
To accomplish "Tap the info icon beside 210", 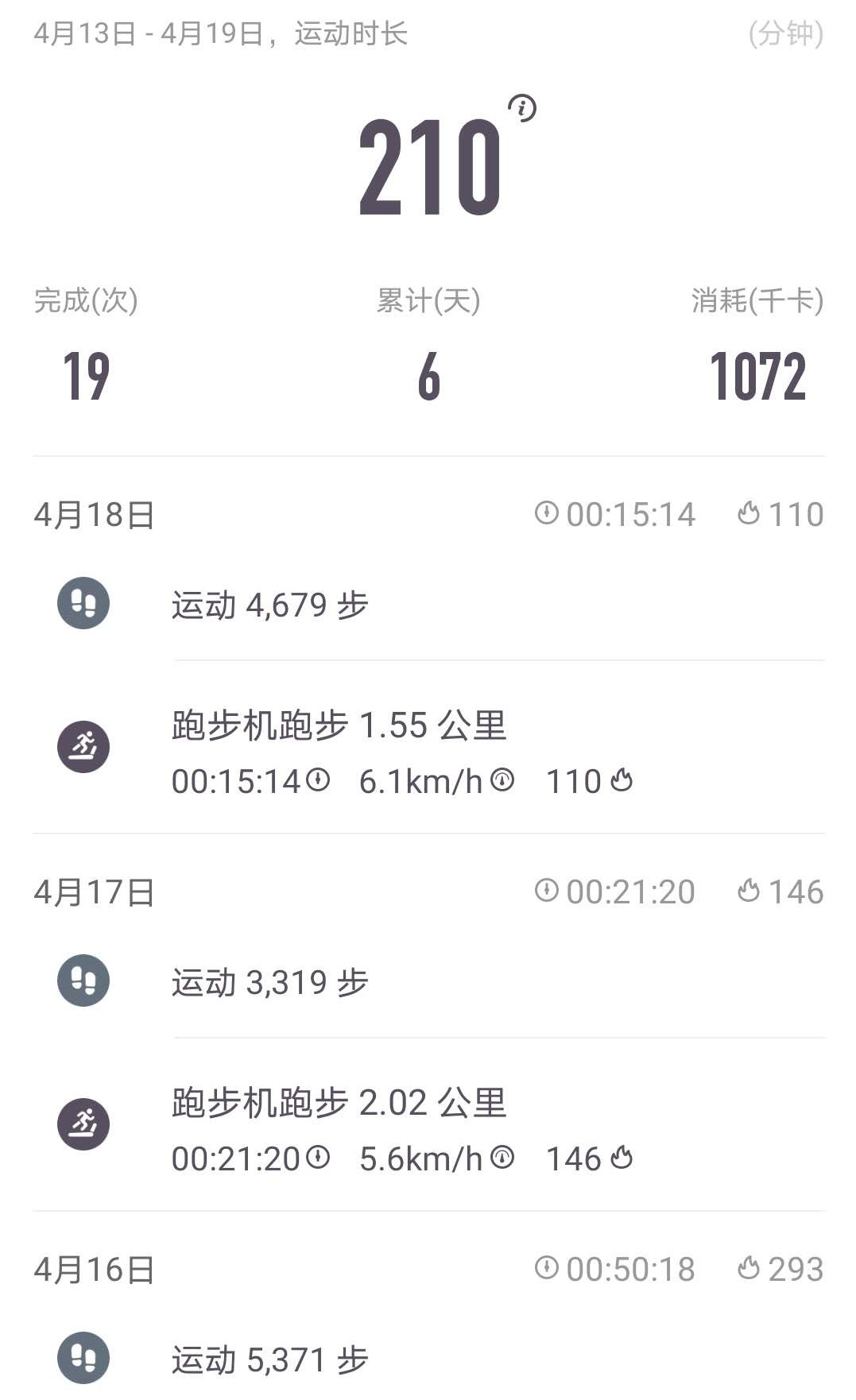I will tap(522, 108).
